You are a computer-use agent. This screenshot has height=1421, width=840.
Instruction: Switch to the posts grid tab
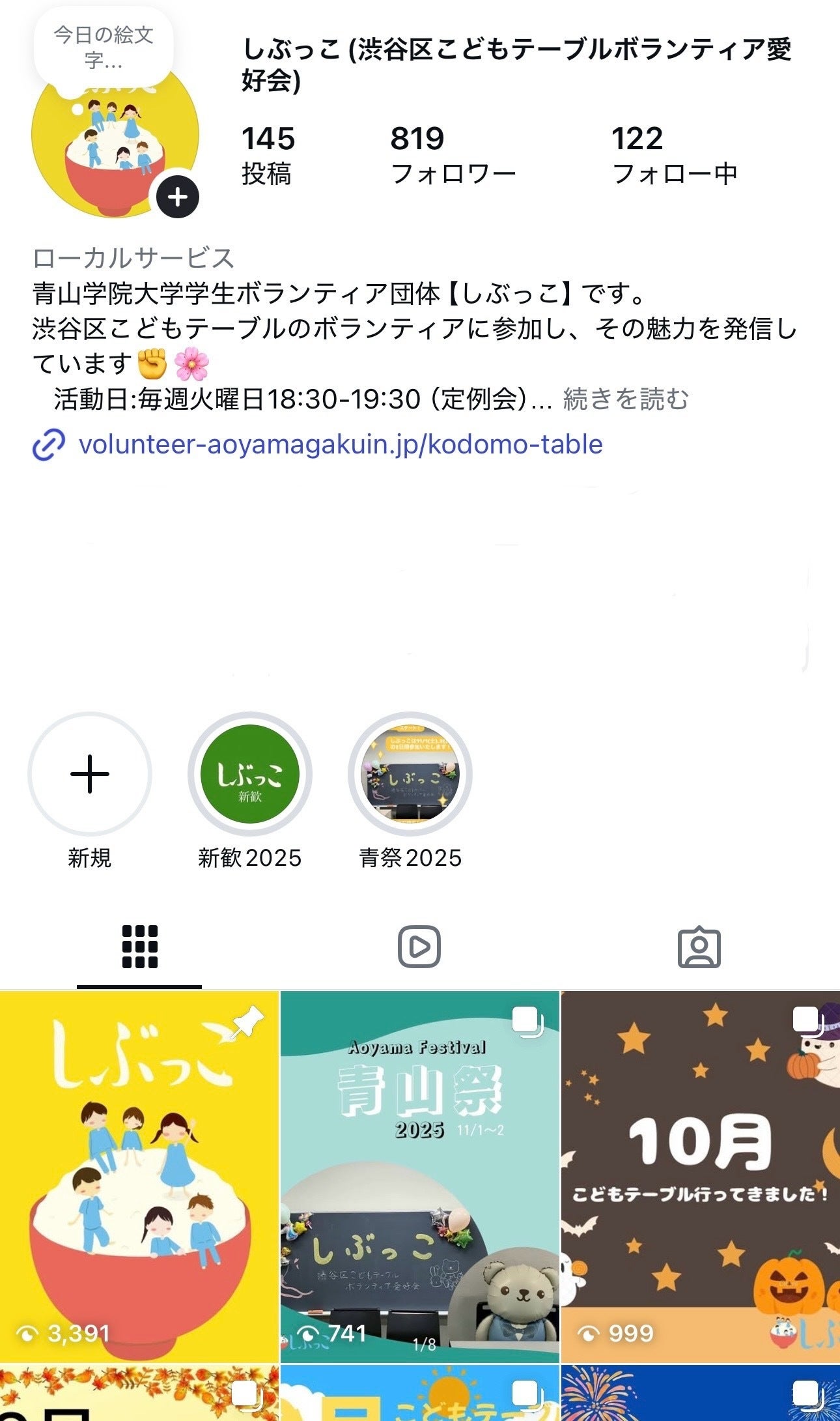point(139,947)
